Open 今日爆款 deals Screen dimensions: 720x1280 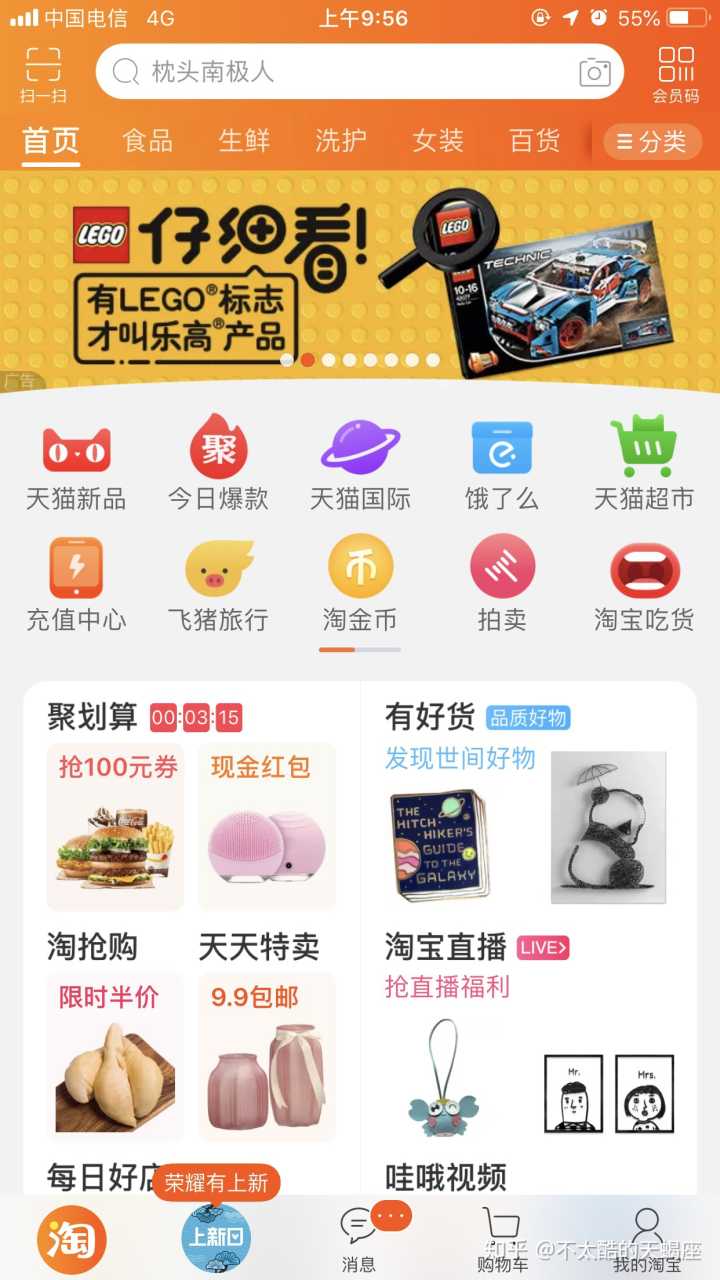pyautogui.click(x=218, y=466)
